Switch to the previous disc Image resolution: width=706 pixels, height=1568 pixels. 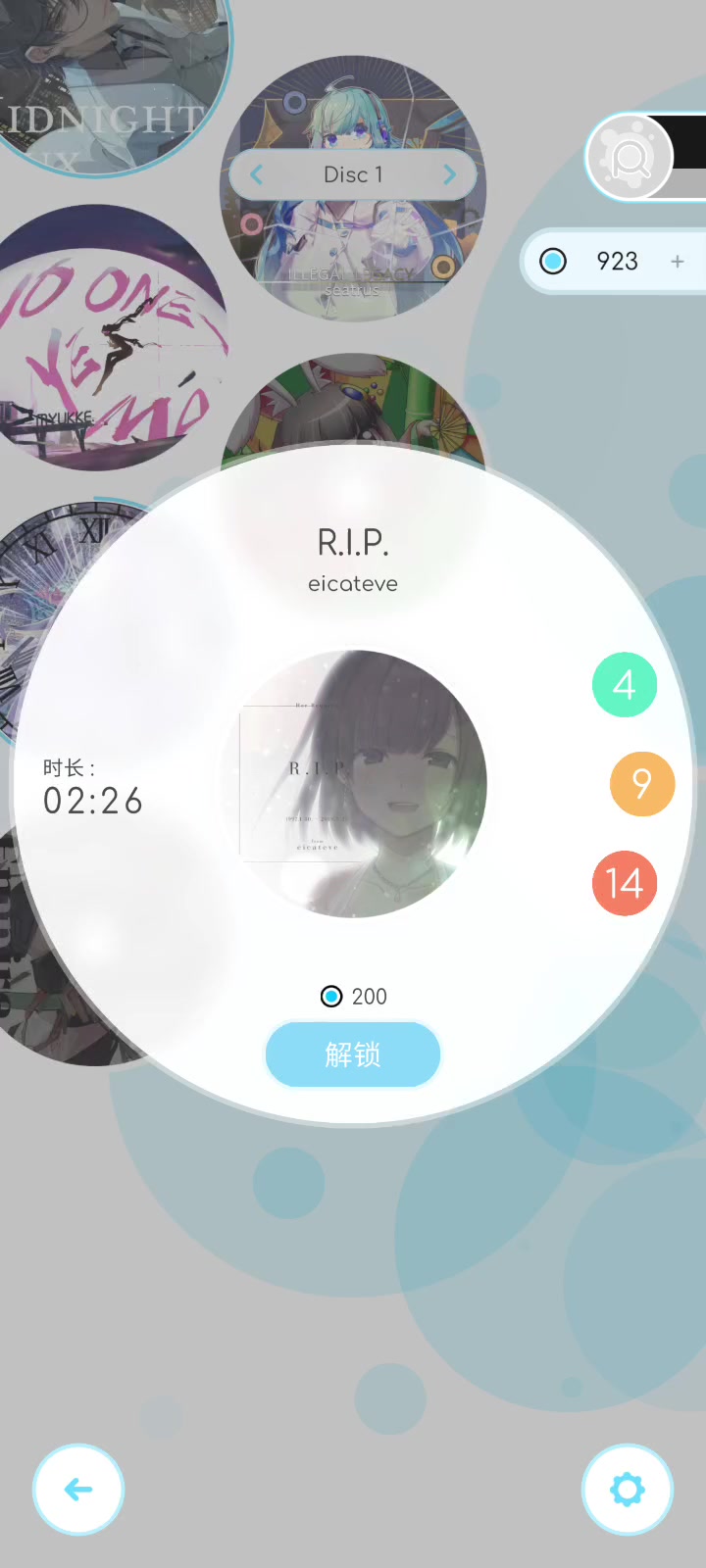pos(257,174)
